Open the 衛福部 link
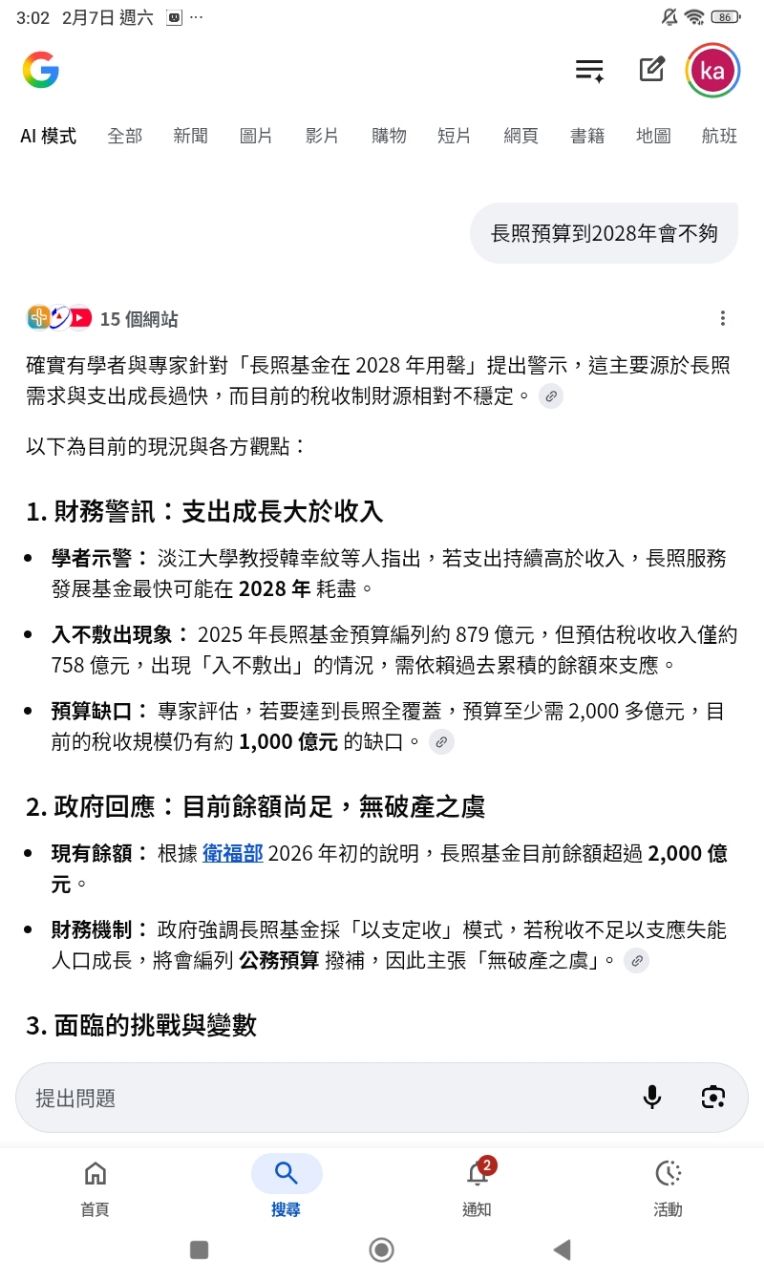Image resolution: width=764 pixels, height=1280 pixels. point(232,853)
